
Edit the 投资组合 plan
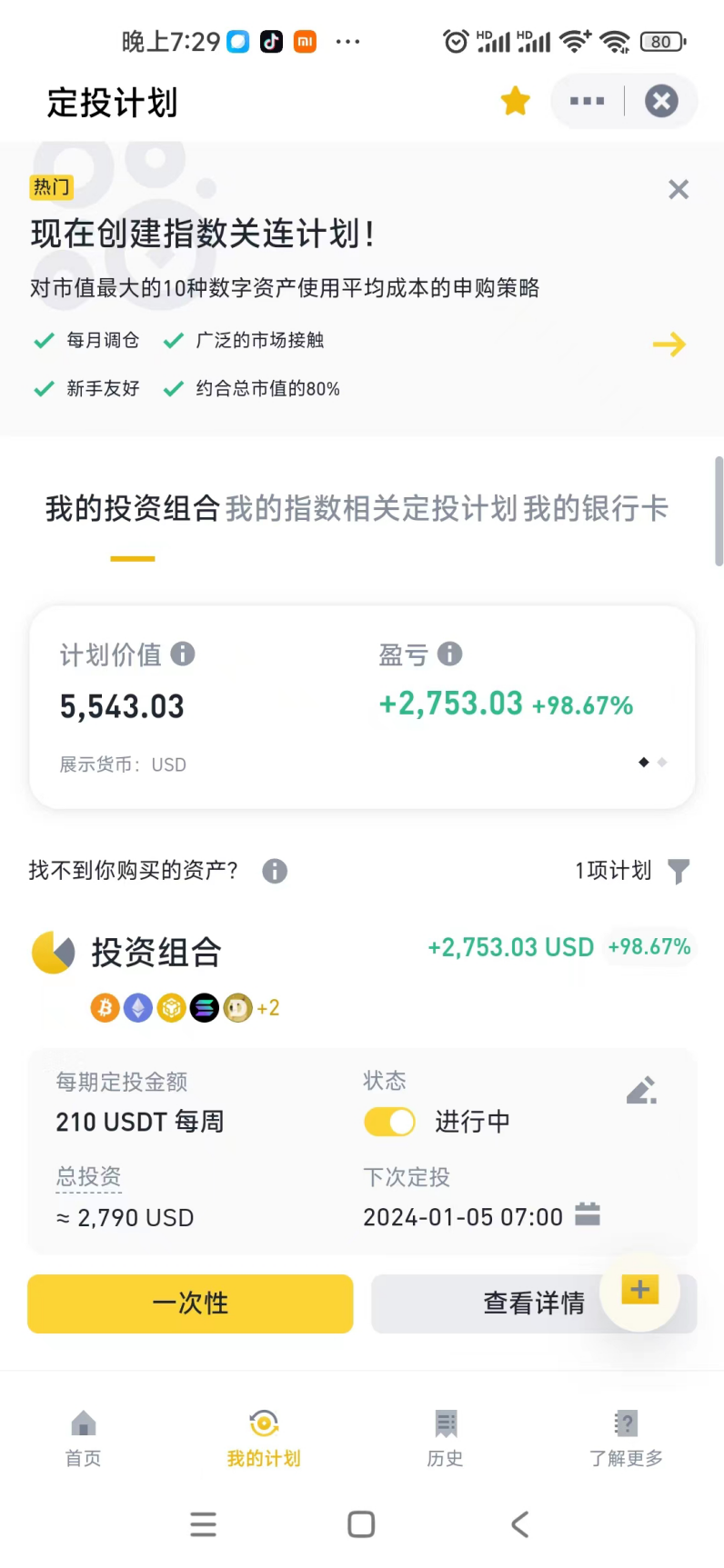point(641,1090)
